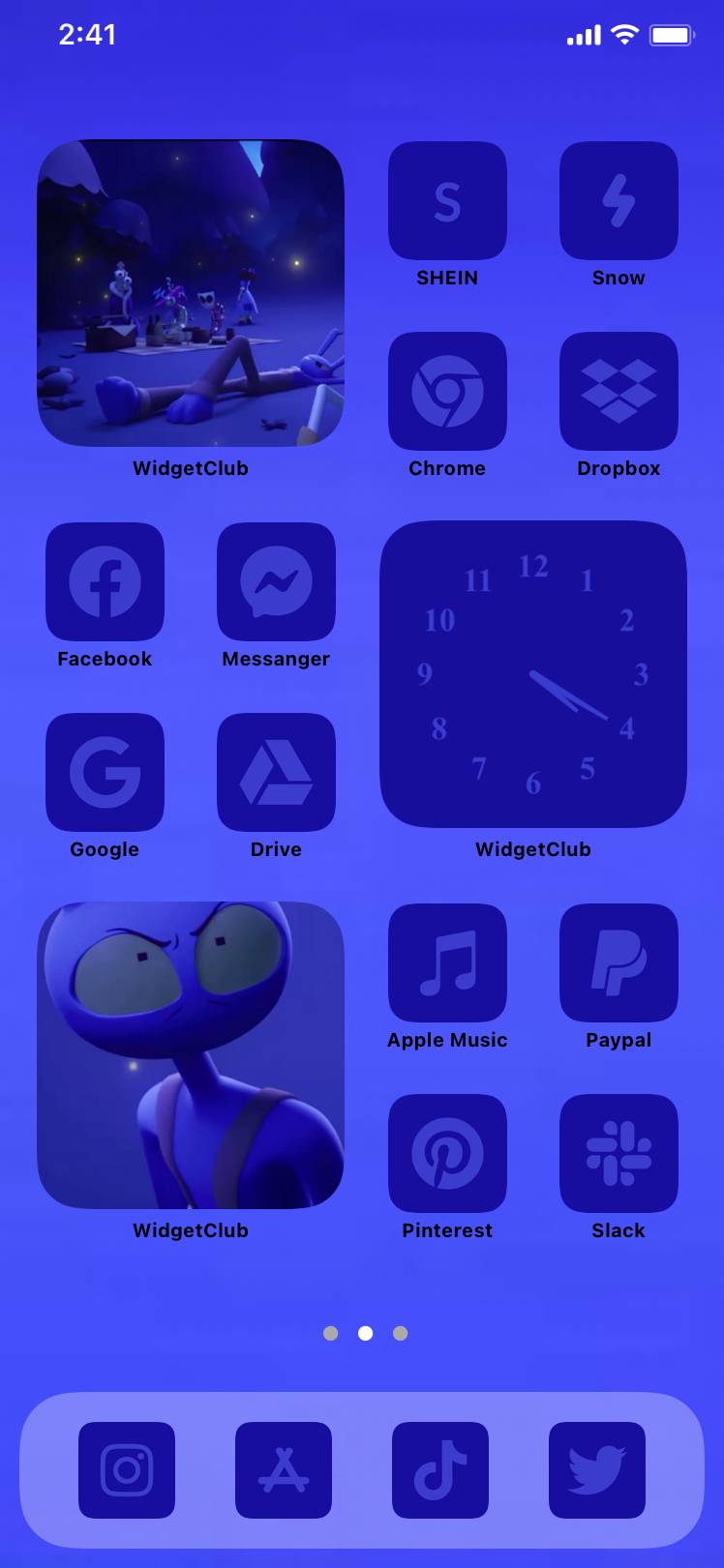Open Chrome browser
Screen dimensions: 724x1568
point(447,392)
